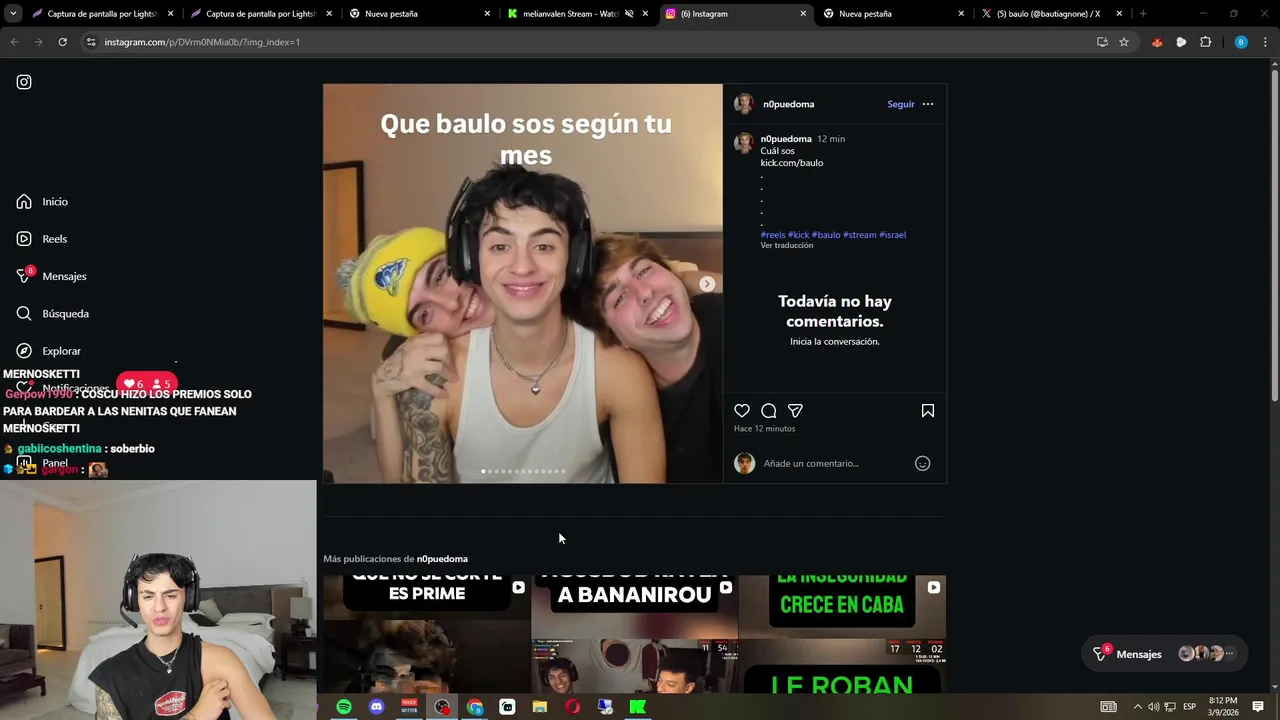Open the Explorar section
Viewport: 1280px width, 720px height.
pos(61,351)
